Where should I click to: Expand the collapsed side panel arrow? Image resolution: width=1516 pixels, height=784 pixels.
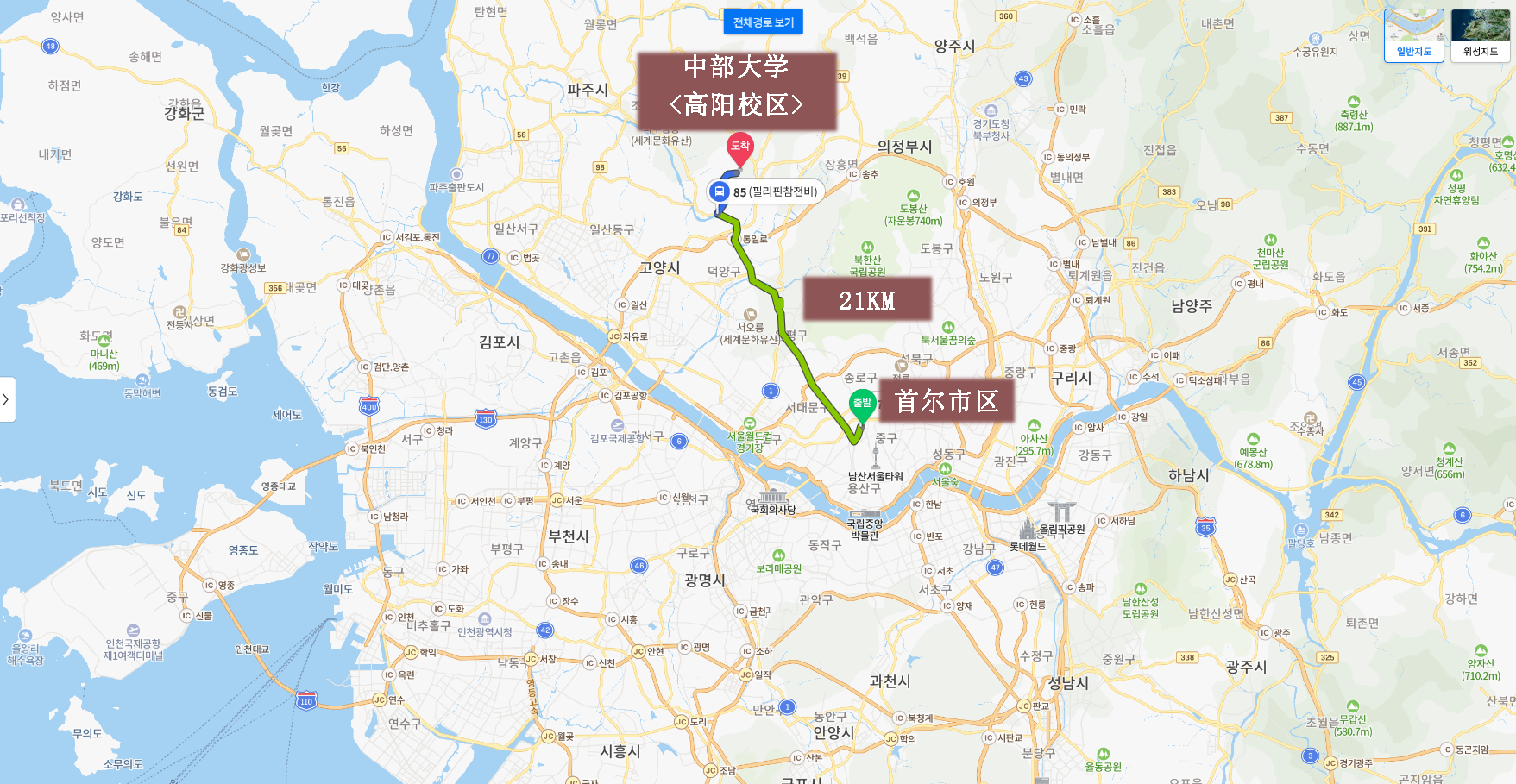click(x=6, y=399)
